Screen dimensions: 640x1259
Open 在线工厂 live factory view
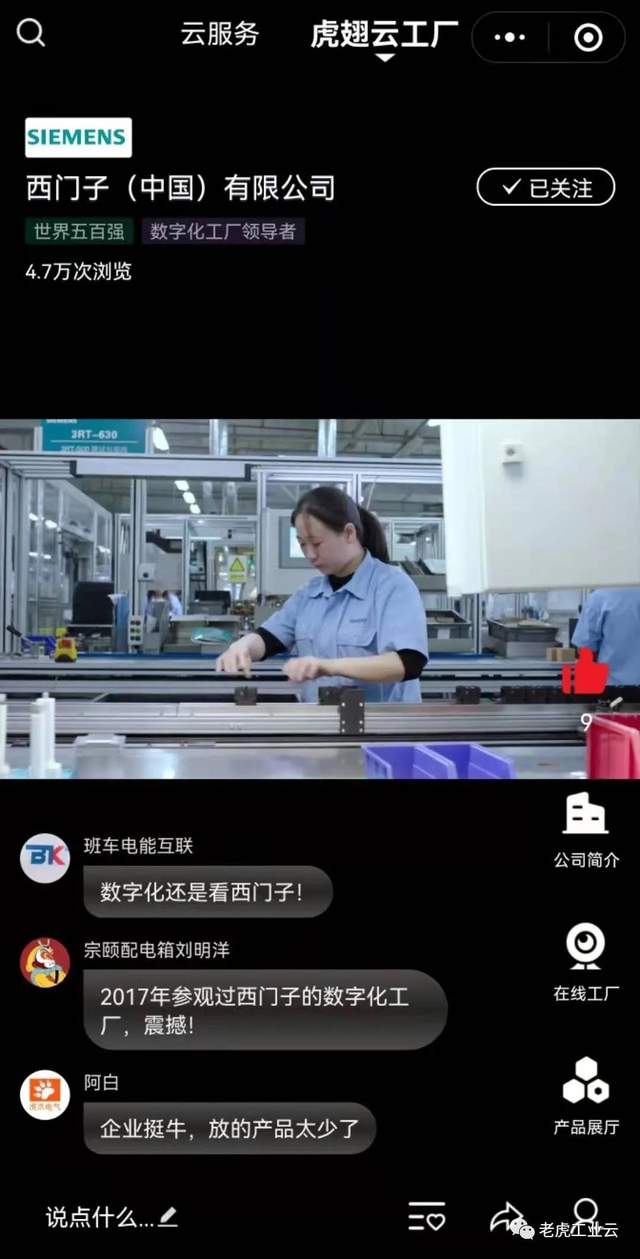pos(586,960)
